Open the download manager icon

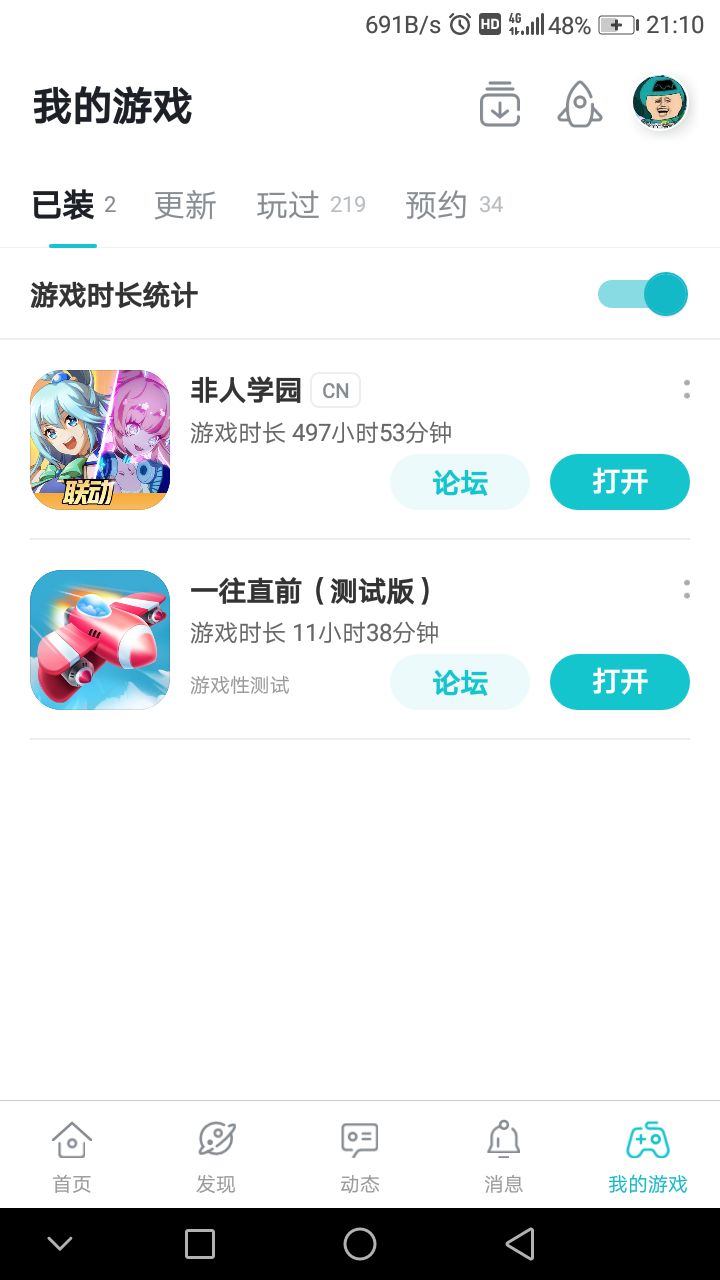pos(499,104)
